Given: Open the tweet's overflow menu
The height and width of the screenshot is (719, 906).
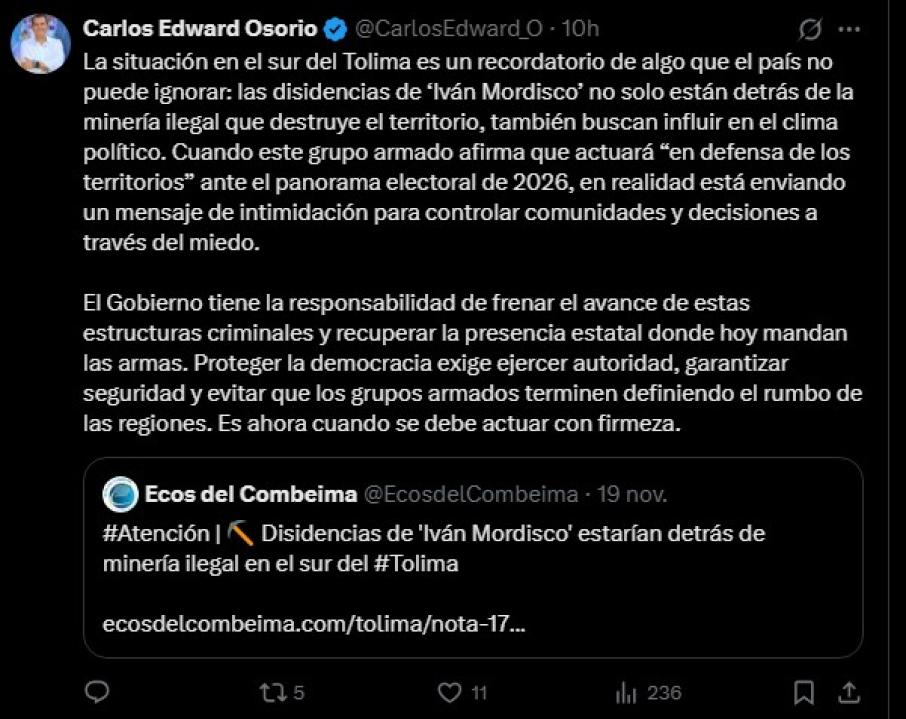Looking at the screenshot, I should (x=850, y=28).
